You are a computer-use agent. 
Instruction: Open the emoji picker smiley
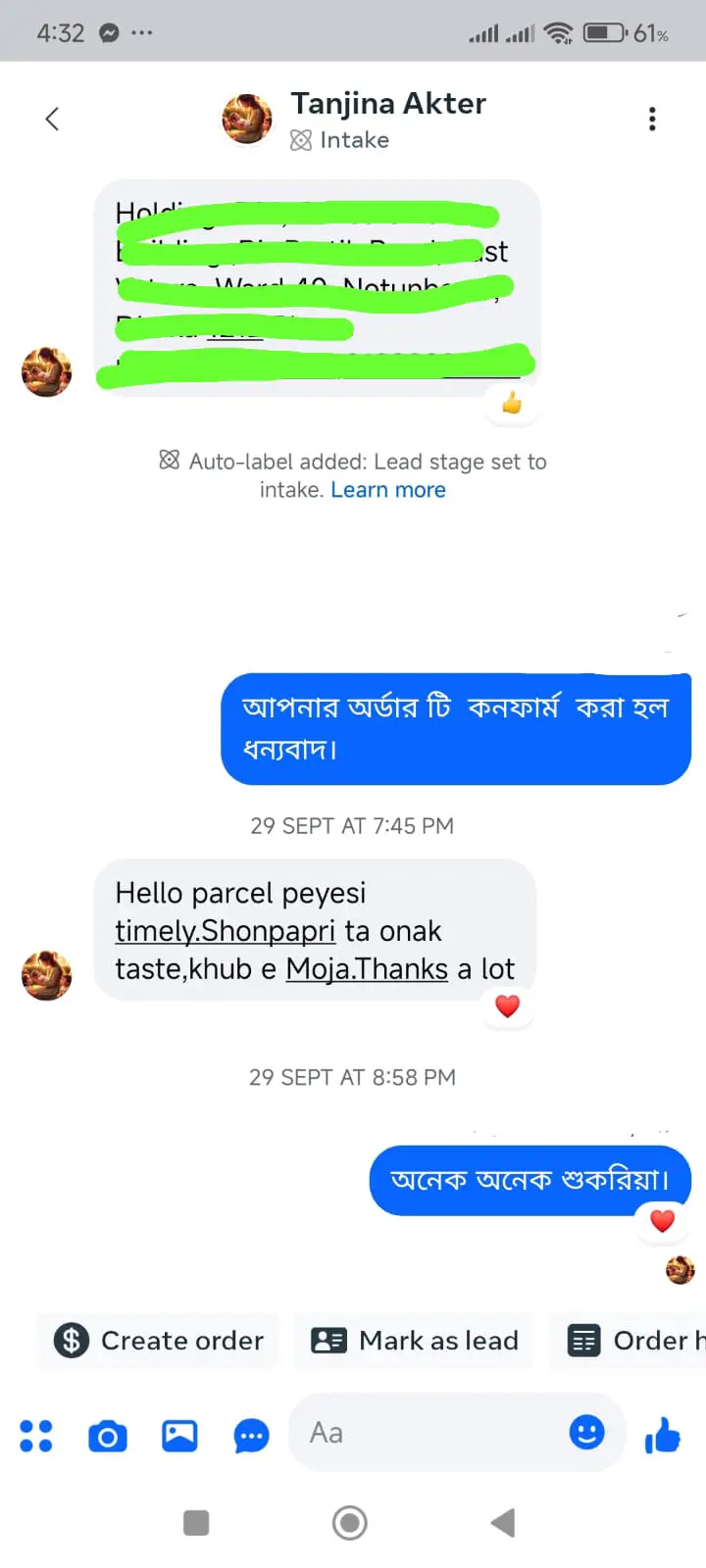[x=586, y=1433]
